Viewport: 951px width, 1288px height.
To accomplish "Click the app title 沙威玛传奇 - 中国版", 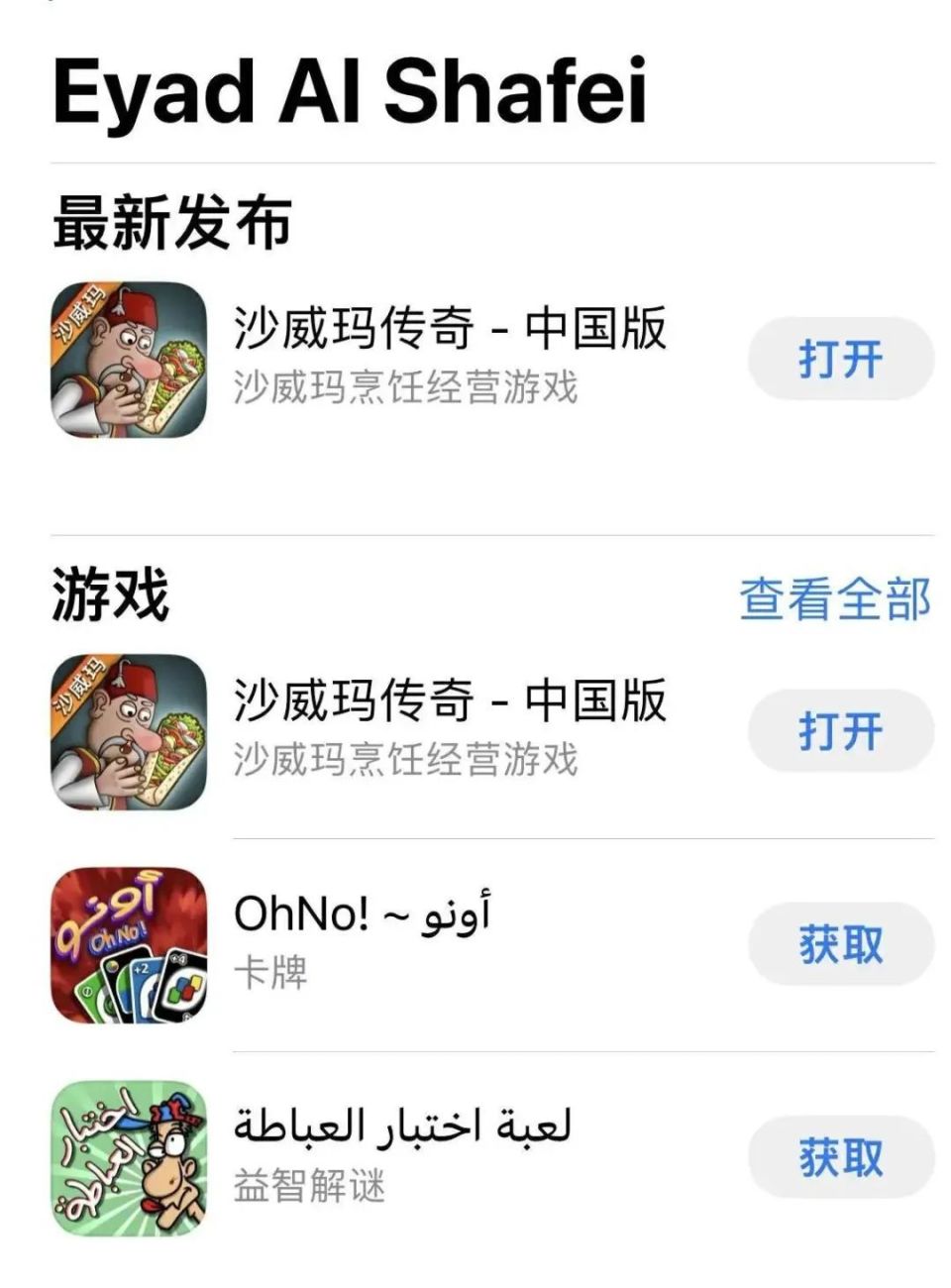I will click(x=451, y=335).
